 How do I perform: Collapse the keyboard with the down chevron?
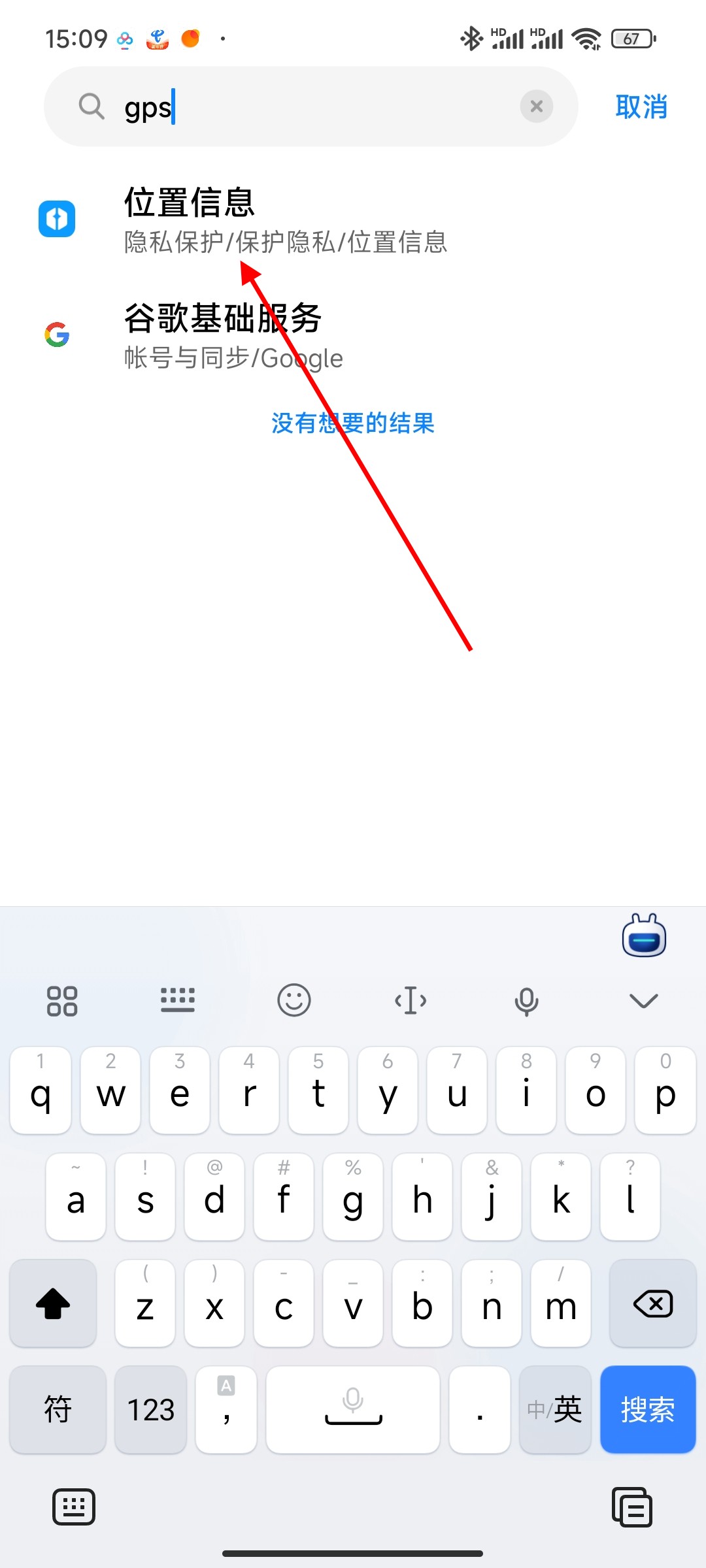pyautogui.click(x=643, y=1000)
